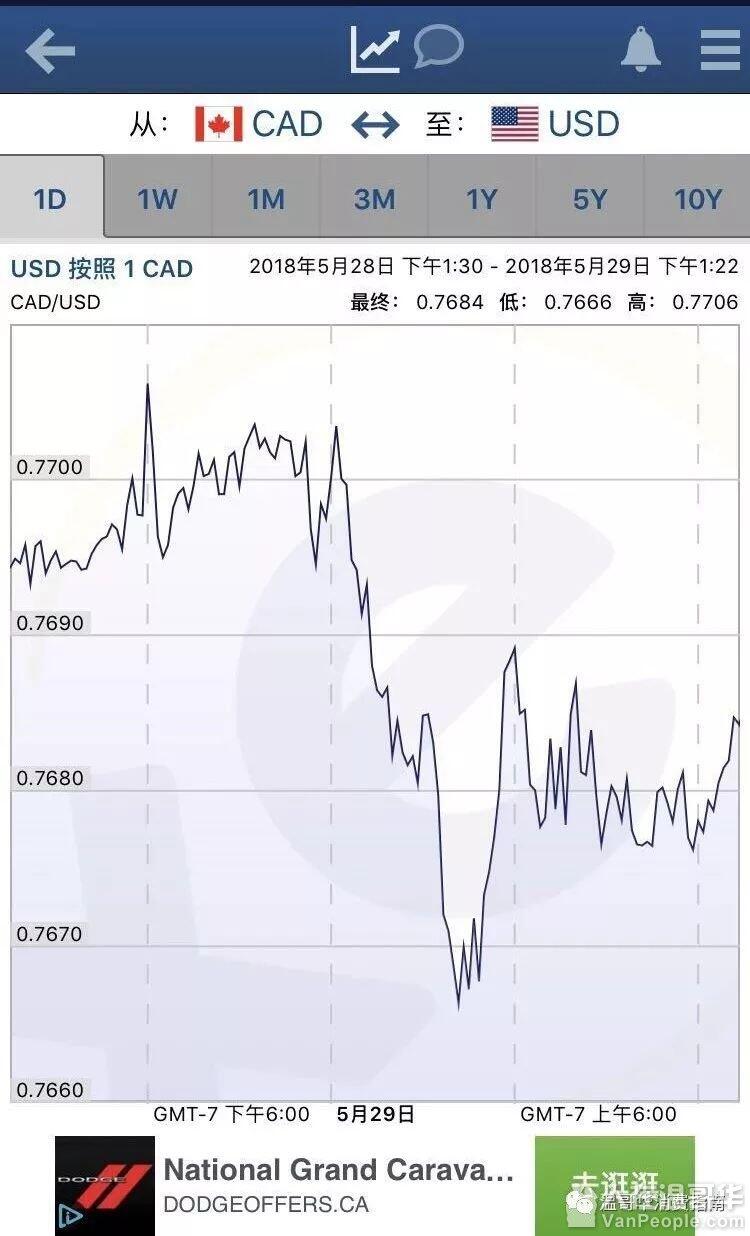The width and height of the screenshot is (750, 1236).
Task: Select the 1D time range tab
Action: coord(50,199)
